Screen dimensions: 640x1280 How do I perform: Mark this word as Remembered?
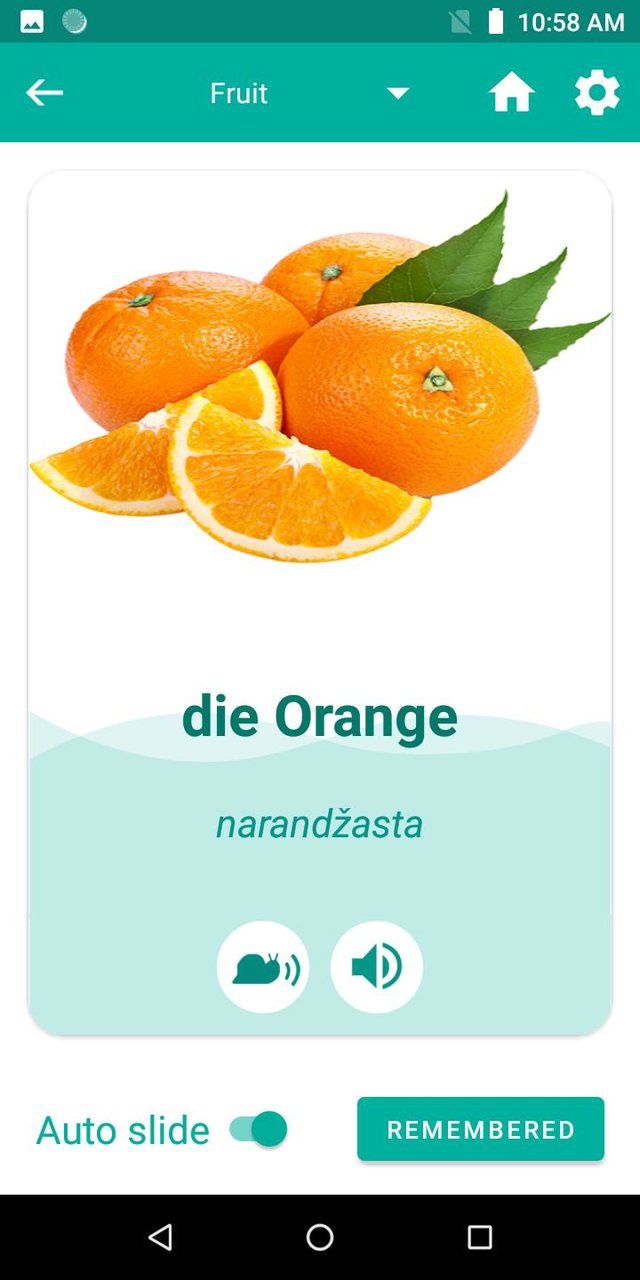(480, 1129)
